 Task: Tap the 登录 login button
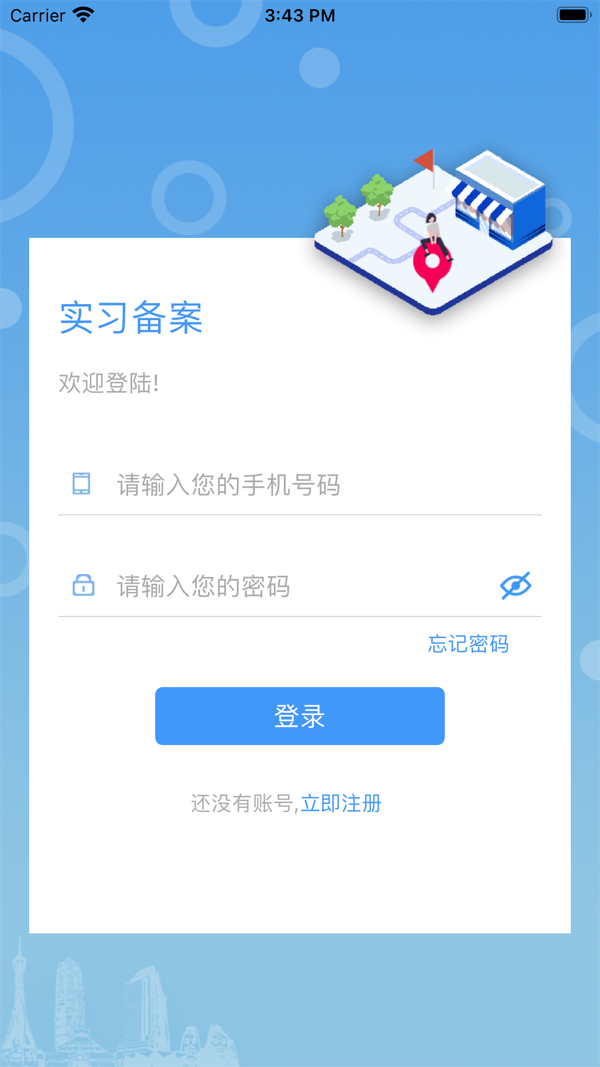[x=300, y=716]
